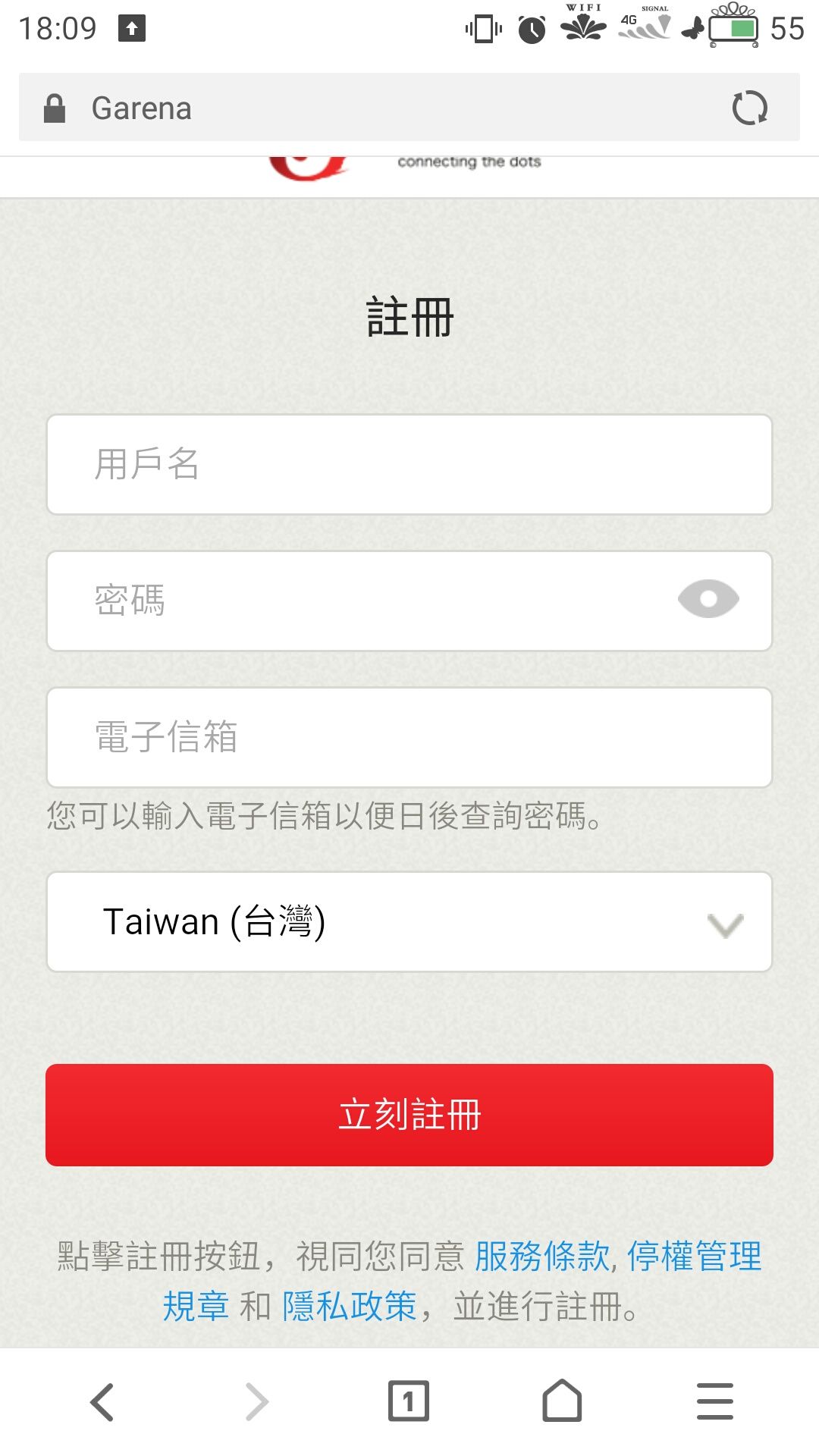The height and width of the screenshot is (1456, 819).
Task: Tap the 用戶名 username input field
Action: pyautogui.click(x=409, y=464)
